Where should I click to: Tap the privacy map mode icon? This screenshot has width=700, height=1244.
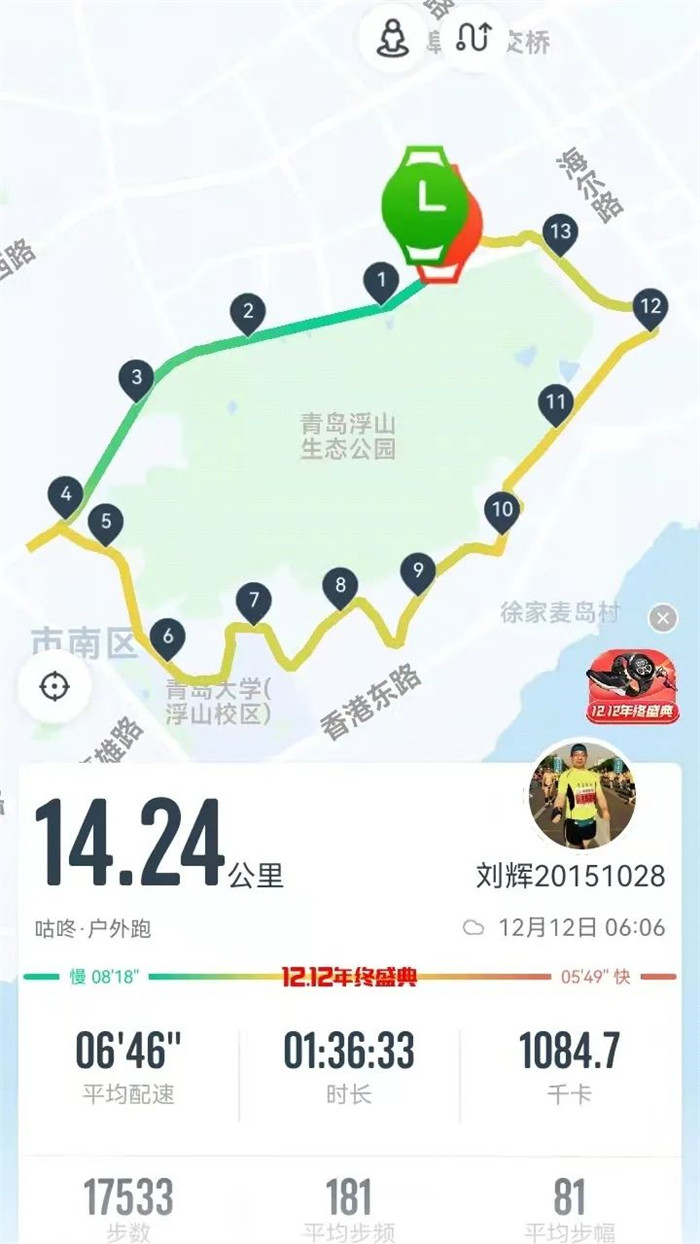click(x=388, y=37)
